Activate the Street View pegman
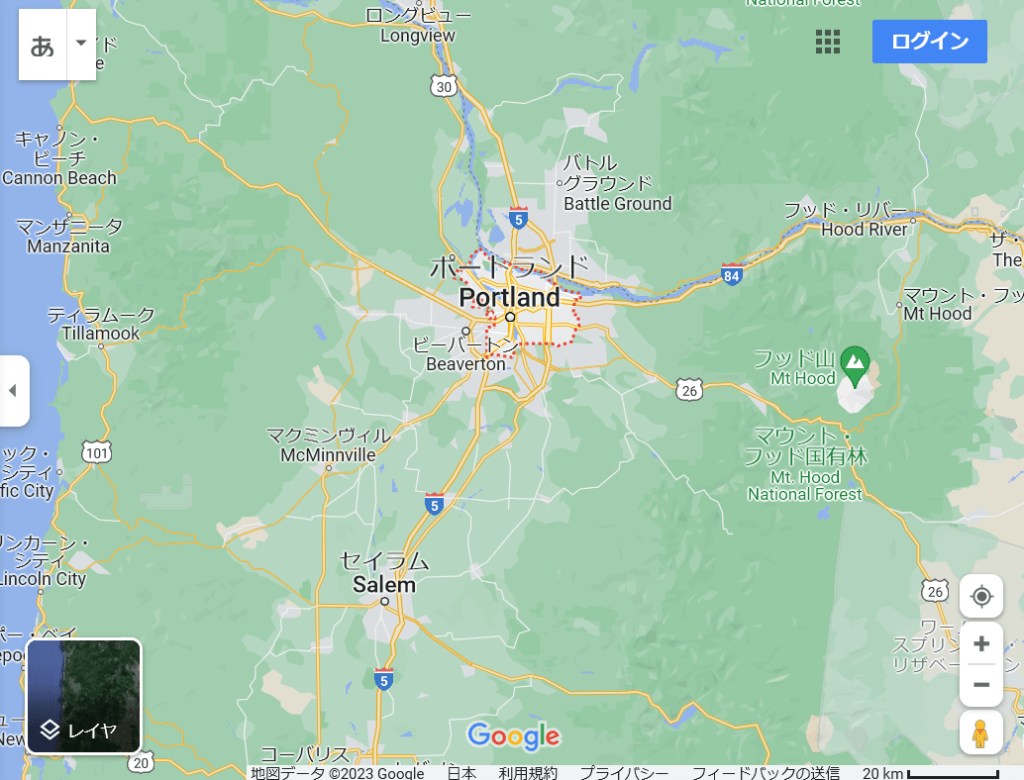 [x=981, y=732]
